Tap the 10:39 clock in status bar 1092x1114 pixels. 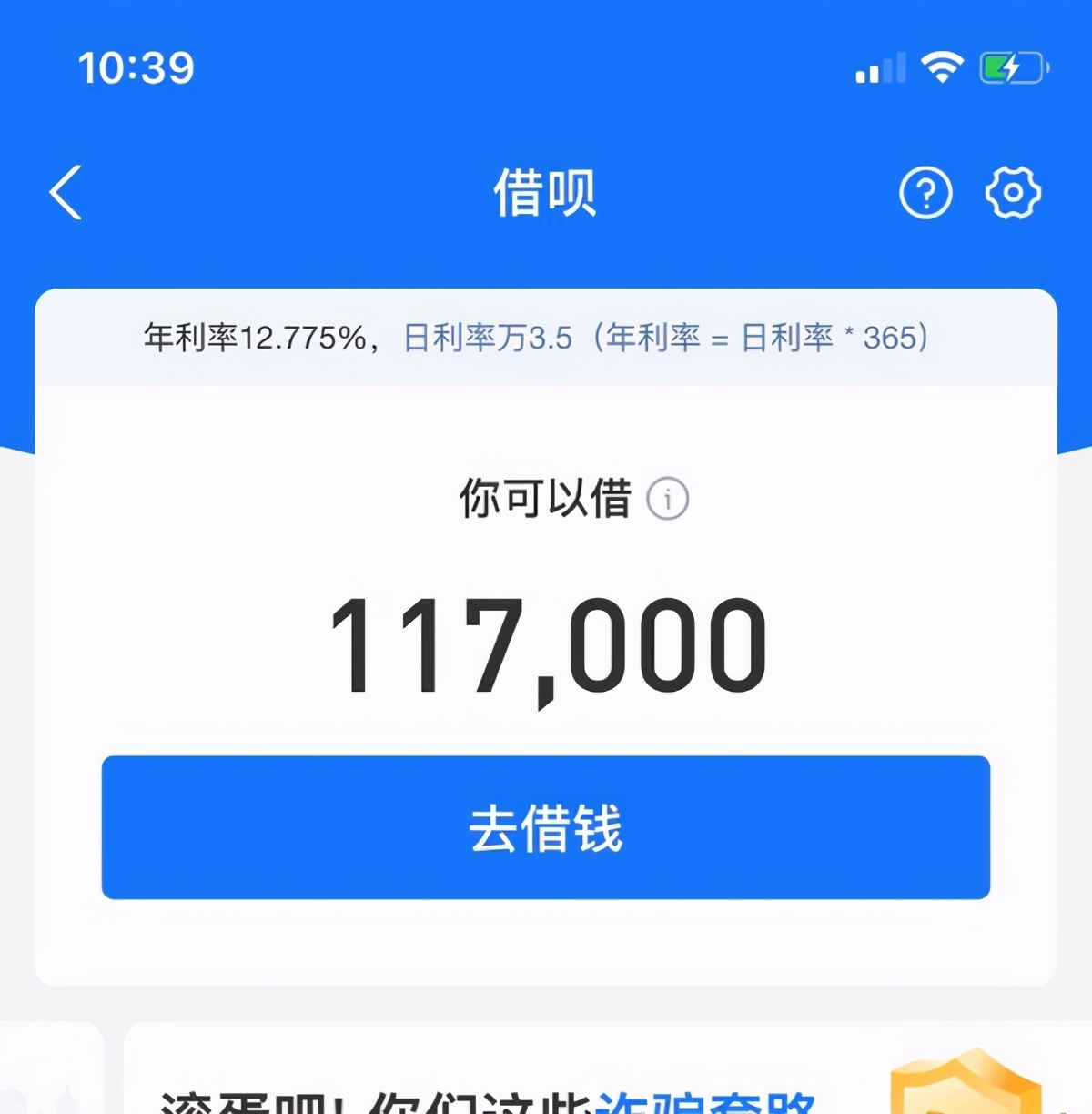tap(135, 66)
